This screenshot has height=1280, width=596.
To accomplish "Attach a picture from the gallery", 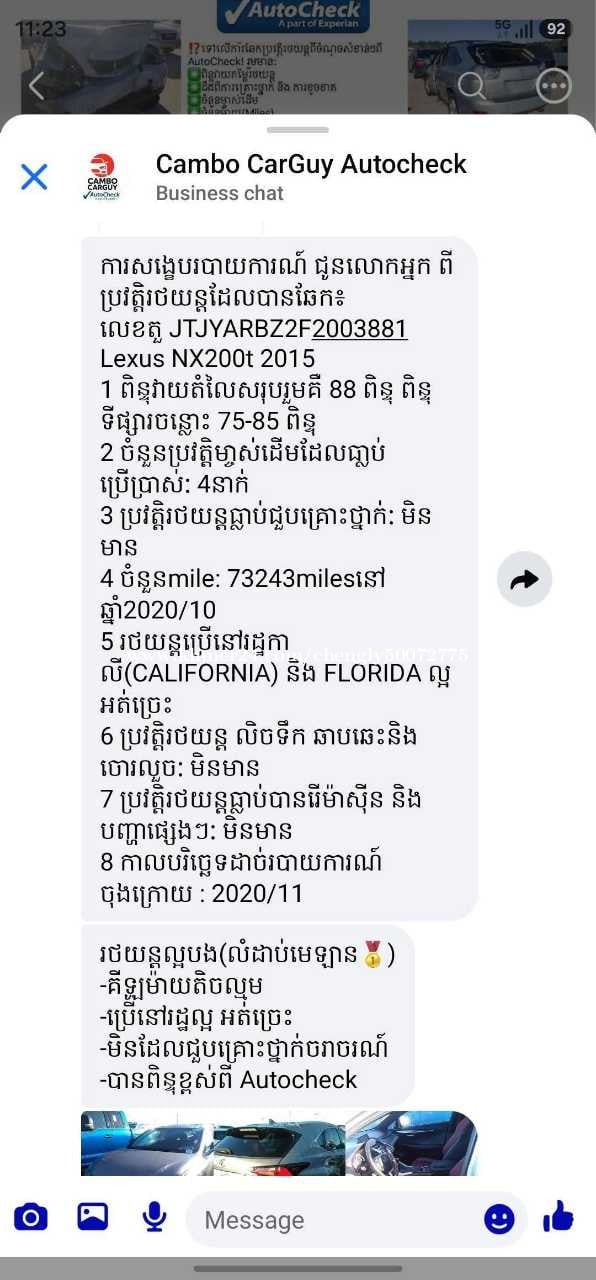I will [x=93, y=1217].
